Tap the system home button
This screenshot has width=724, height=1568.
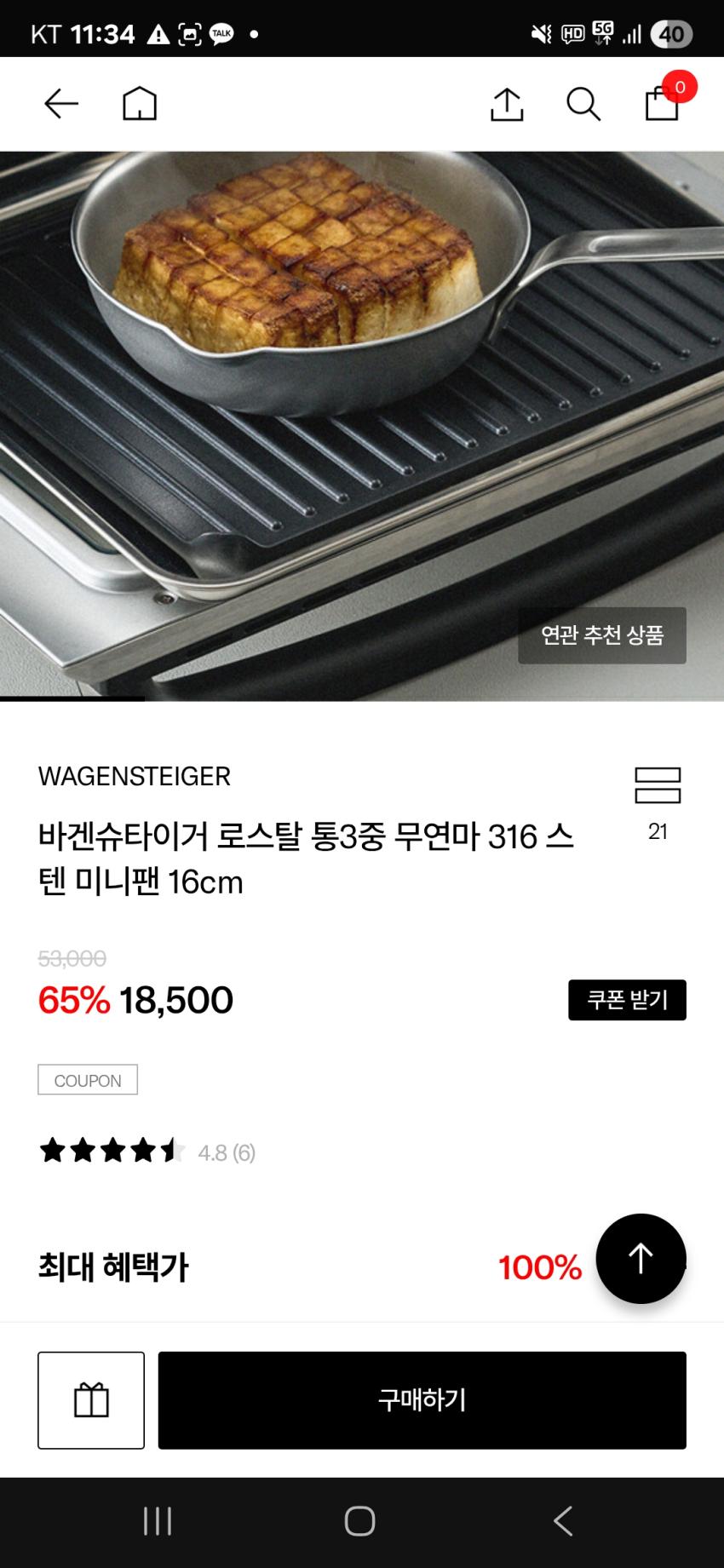tap(360, 1521)
